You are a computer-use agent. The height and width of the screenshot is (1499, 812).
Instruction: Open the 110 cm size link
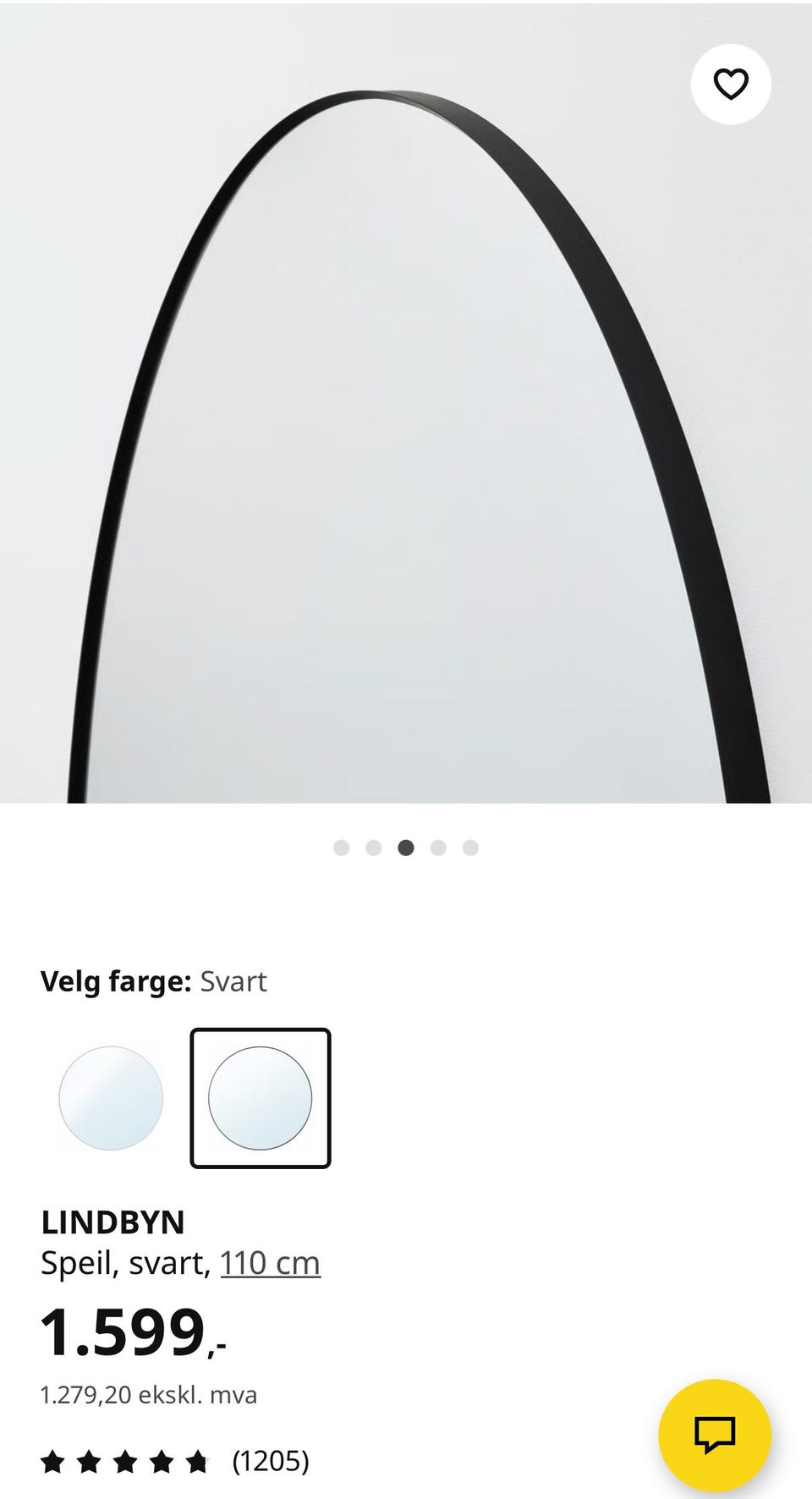(x=271, y=1263)
